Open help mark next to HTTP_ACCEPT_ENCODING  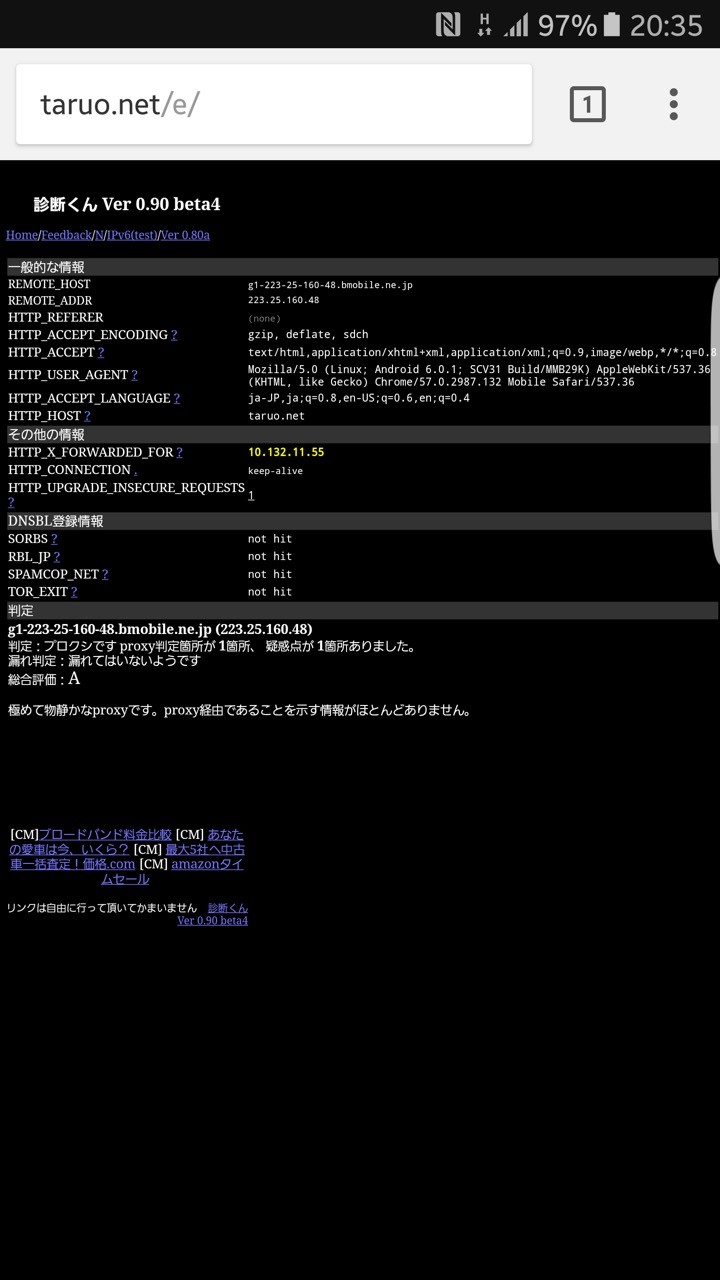pyautogui.click(x=174, y=335)
